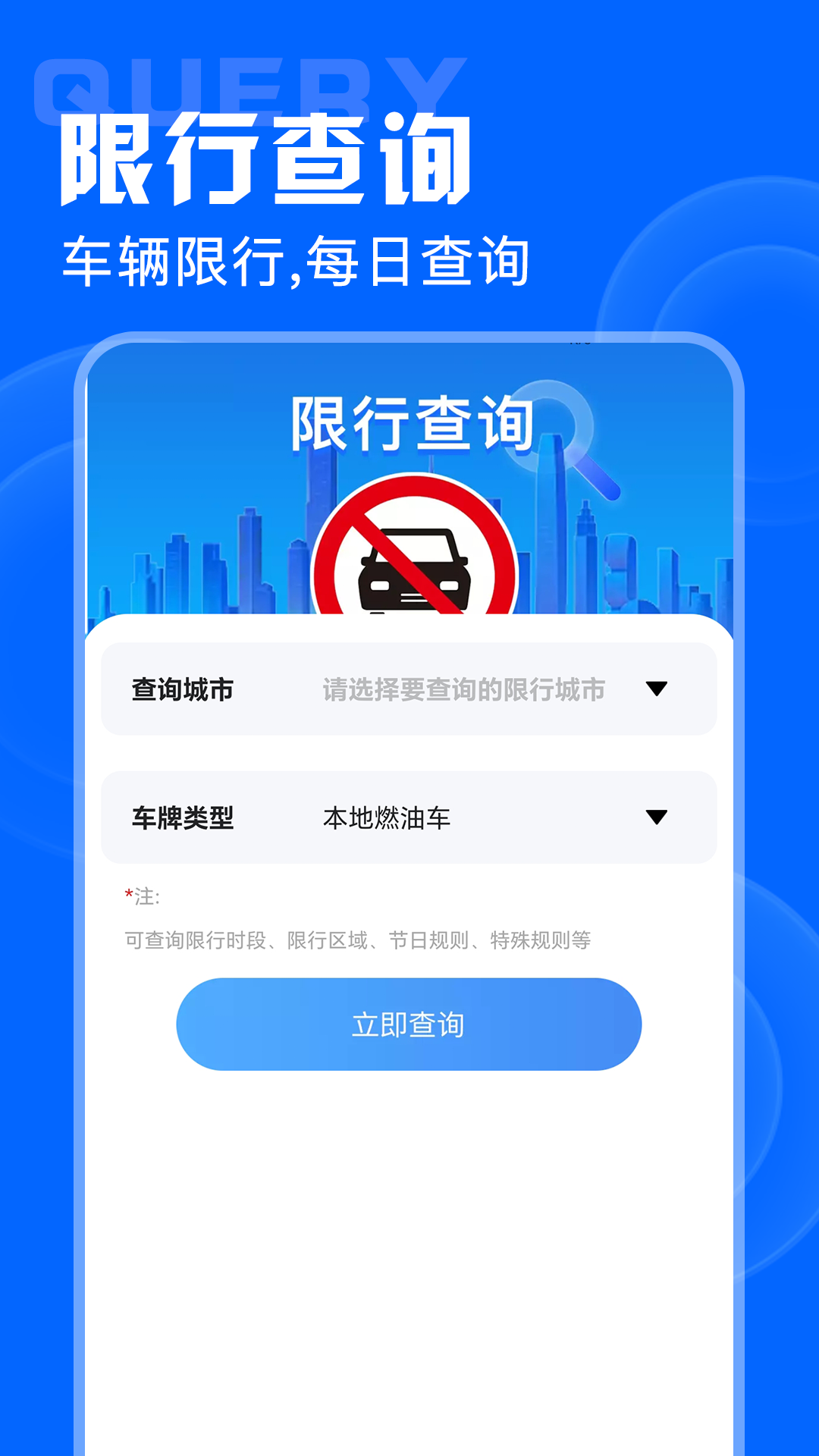Tap the 车辆限行,每日查询 subtitle text
Viewport: 819px width, 1456px height.
[x=300, y=258]
